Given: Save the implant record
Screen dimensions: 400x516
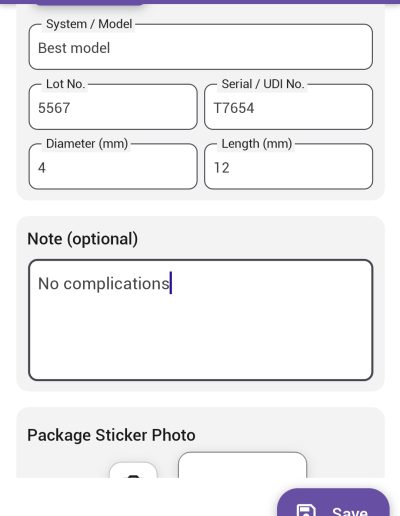Looking at the screenshot, I should click(333, 503).
